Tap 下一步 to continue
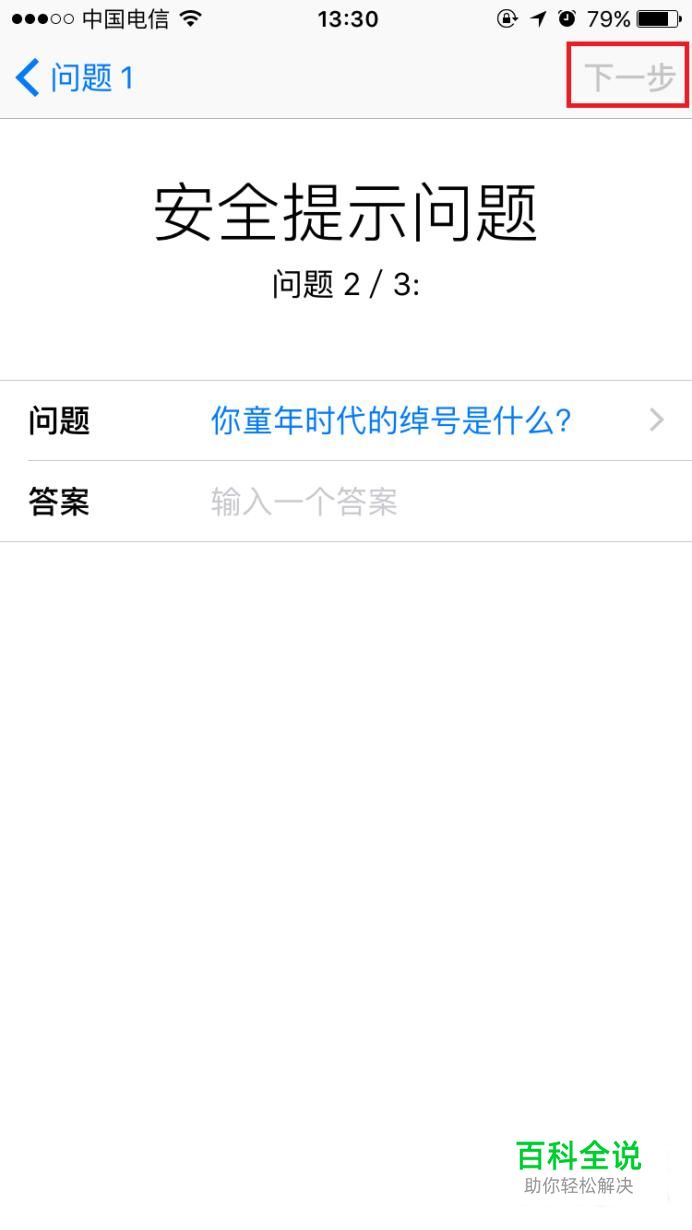Viewport: 692px width, 1230px height. [629, 77]
